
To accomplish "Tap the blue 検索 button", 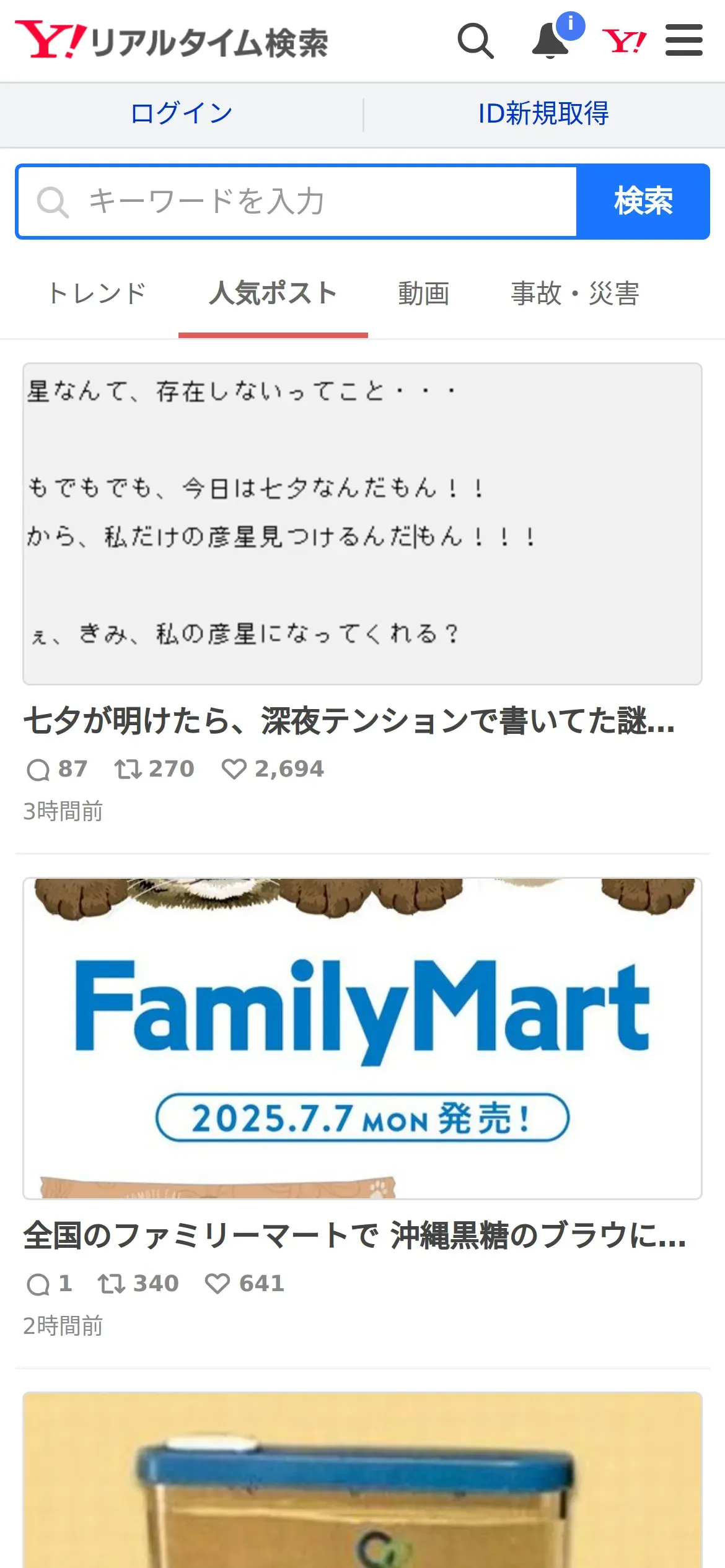I will 643,201.
